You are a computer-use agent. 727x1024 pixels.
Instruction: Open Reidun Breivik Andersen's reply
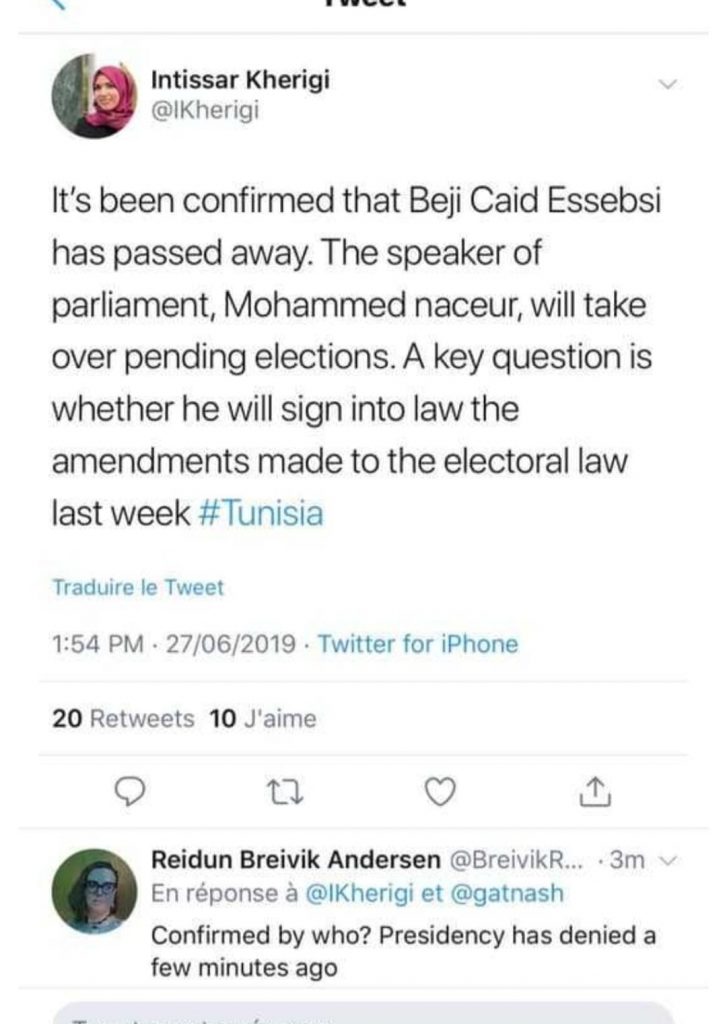click(400, 951)
